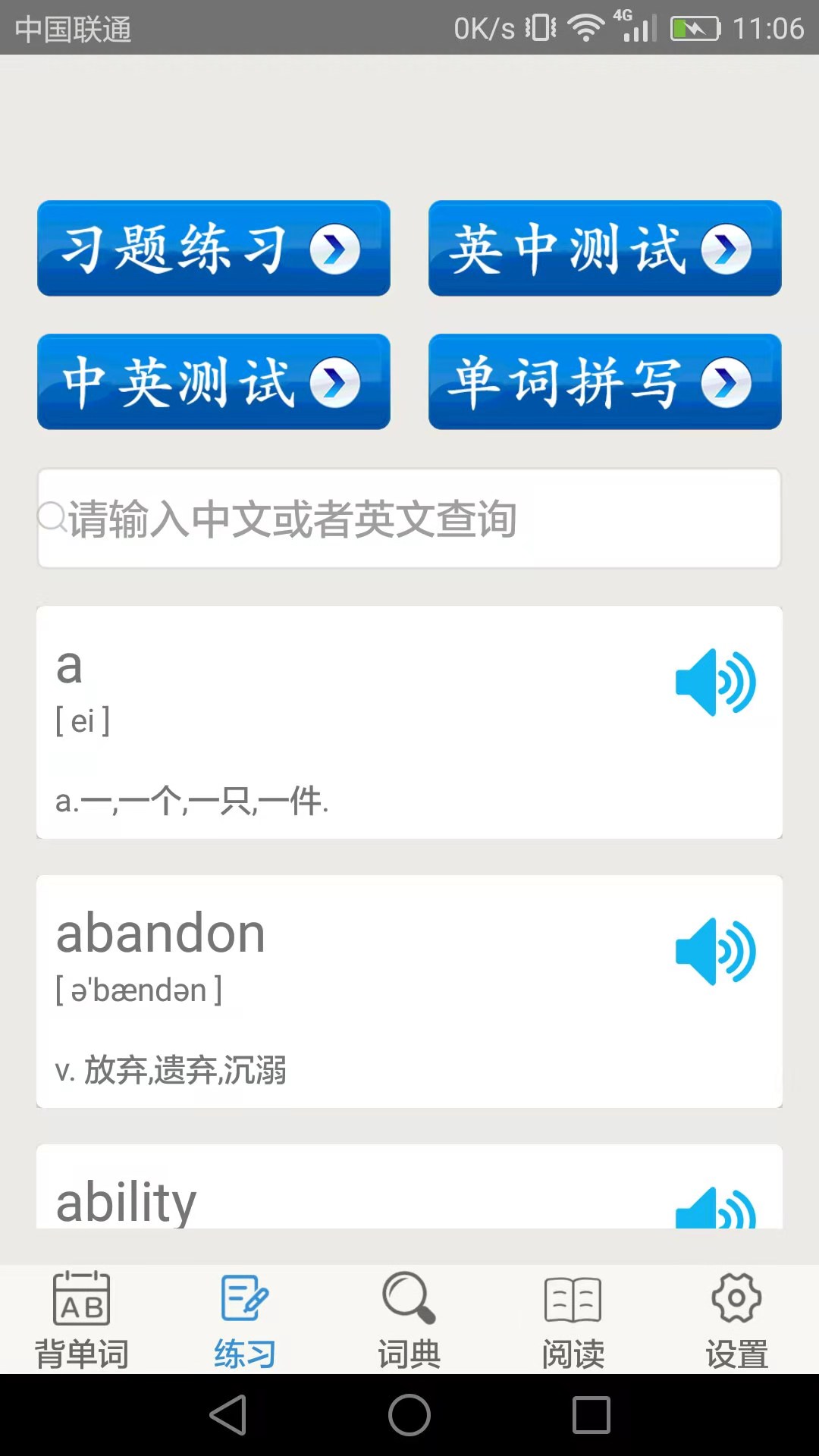Start 中英测试 Chinese-English test

[212, 383]
